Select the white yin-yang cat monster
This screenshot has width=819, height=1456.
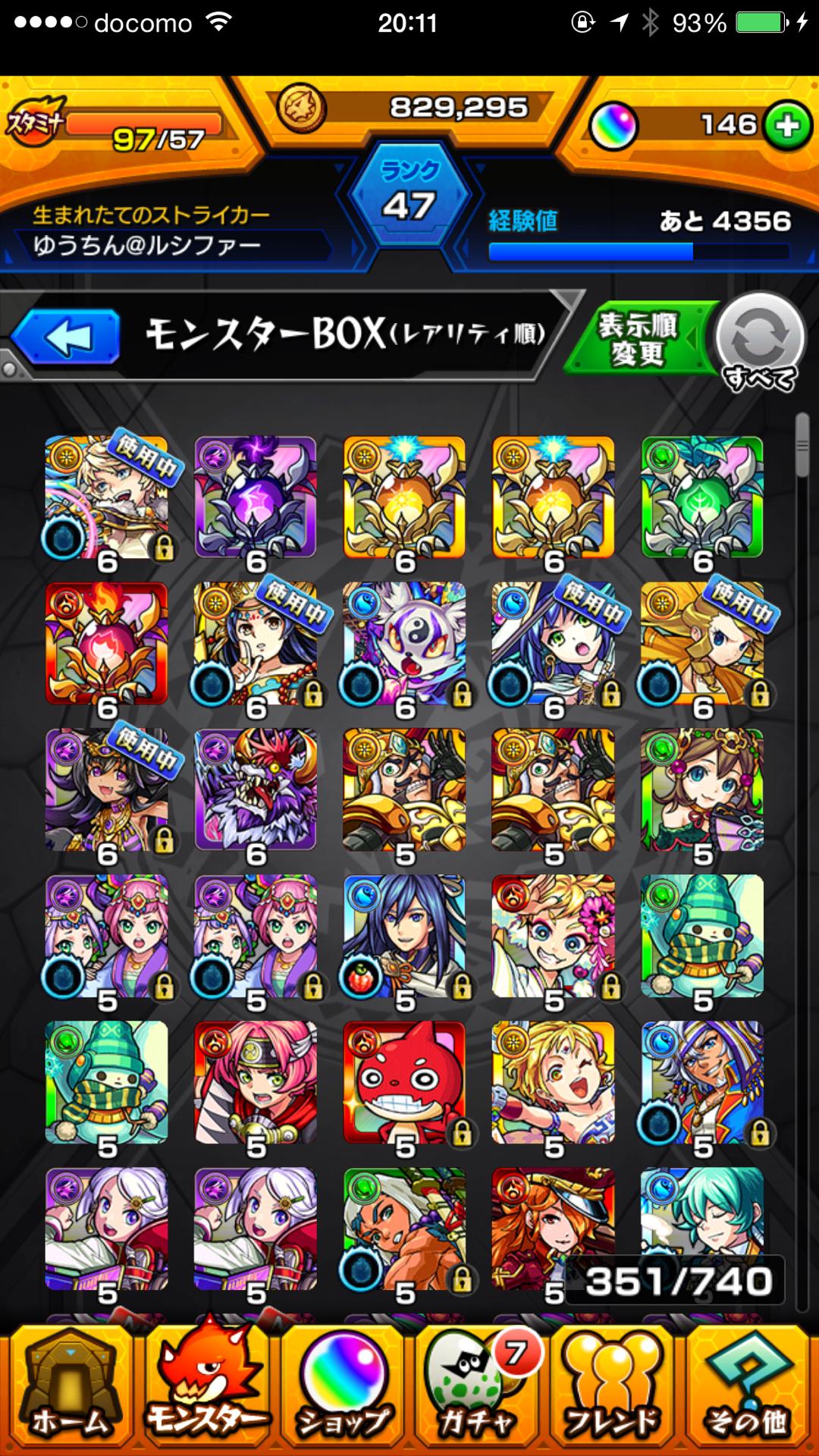[x=404, y=643]
